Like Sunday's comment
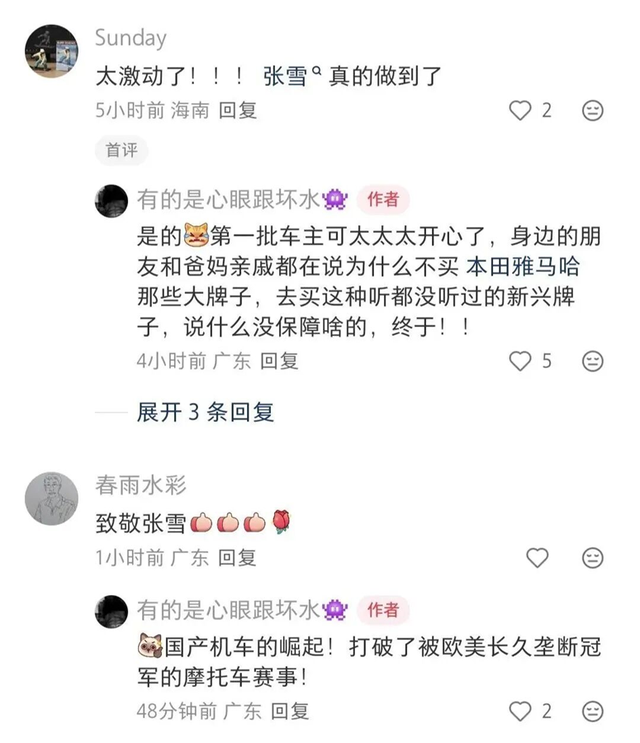Viewport: 640px width, 743px height. click(x=520, y=110)
